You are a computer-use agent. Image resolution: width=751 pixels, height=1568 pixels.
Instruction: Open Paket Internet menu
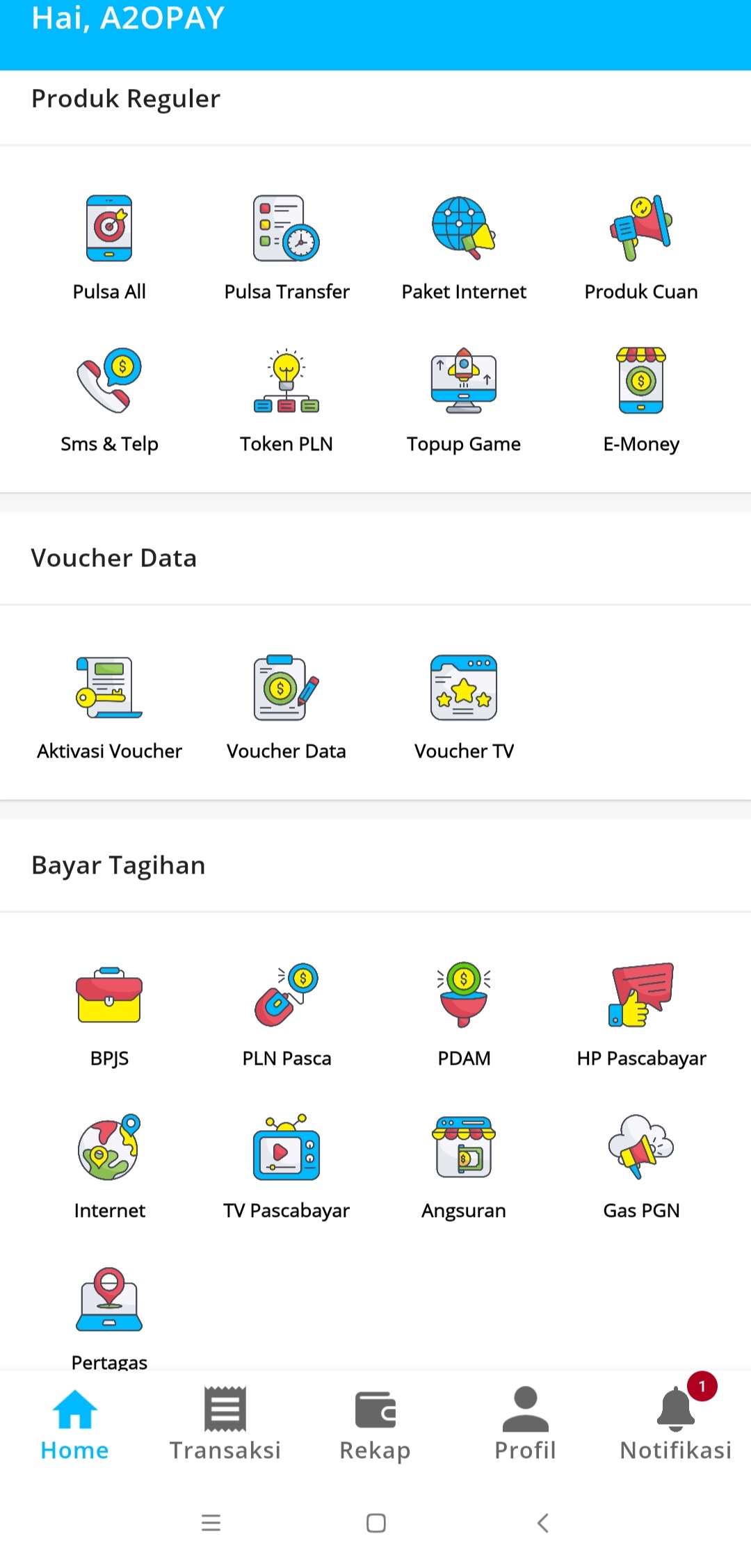pyautogui.click(x=464, y=243)
